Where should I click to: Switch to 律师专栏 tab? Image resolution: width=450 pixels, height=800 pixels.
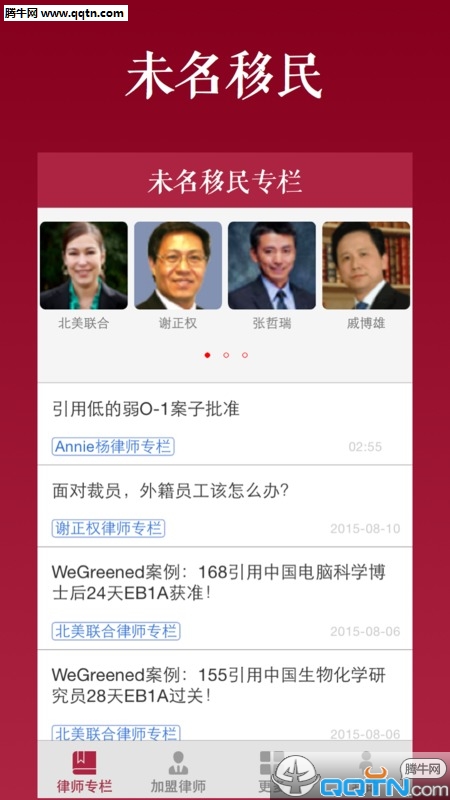(x=84, y=771)
